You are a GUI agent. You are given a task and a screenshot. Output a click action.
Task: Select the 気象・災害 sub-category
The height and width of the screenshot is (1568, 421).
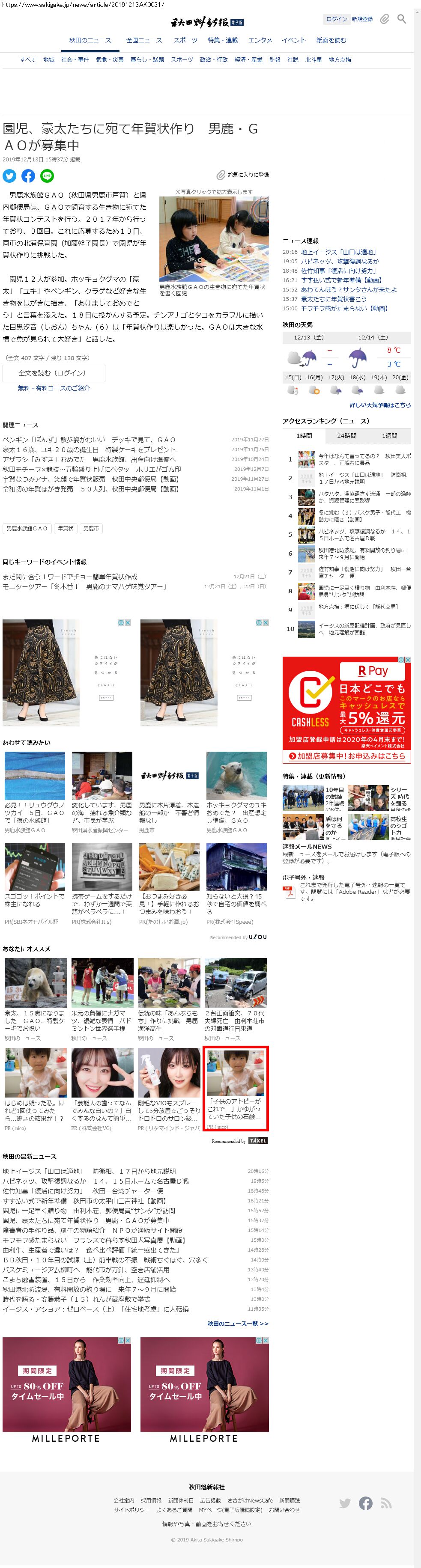[x=110, y=60]
